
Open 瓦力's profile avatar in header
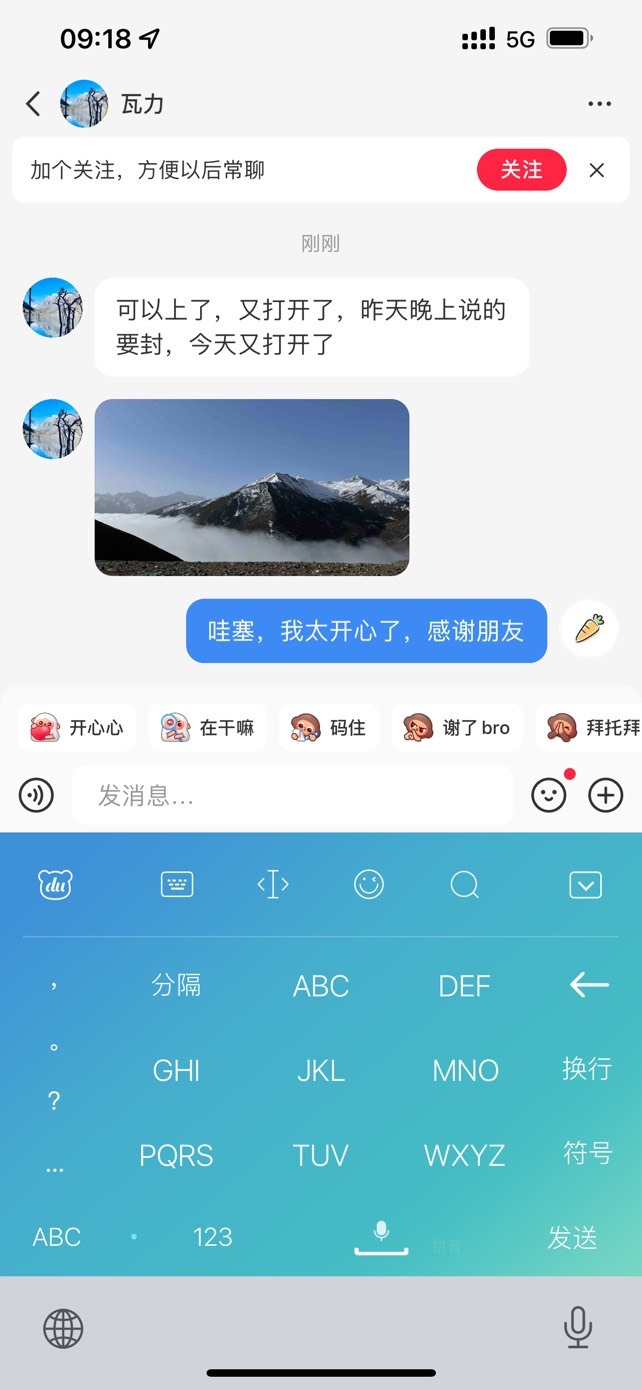(84, 104)
